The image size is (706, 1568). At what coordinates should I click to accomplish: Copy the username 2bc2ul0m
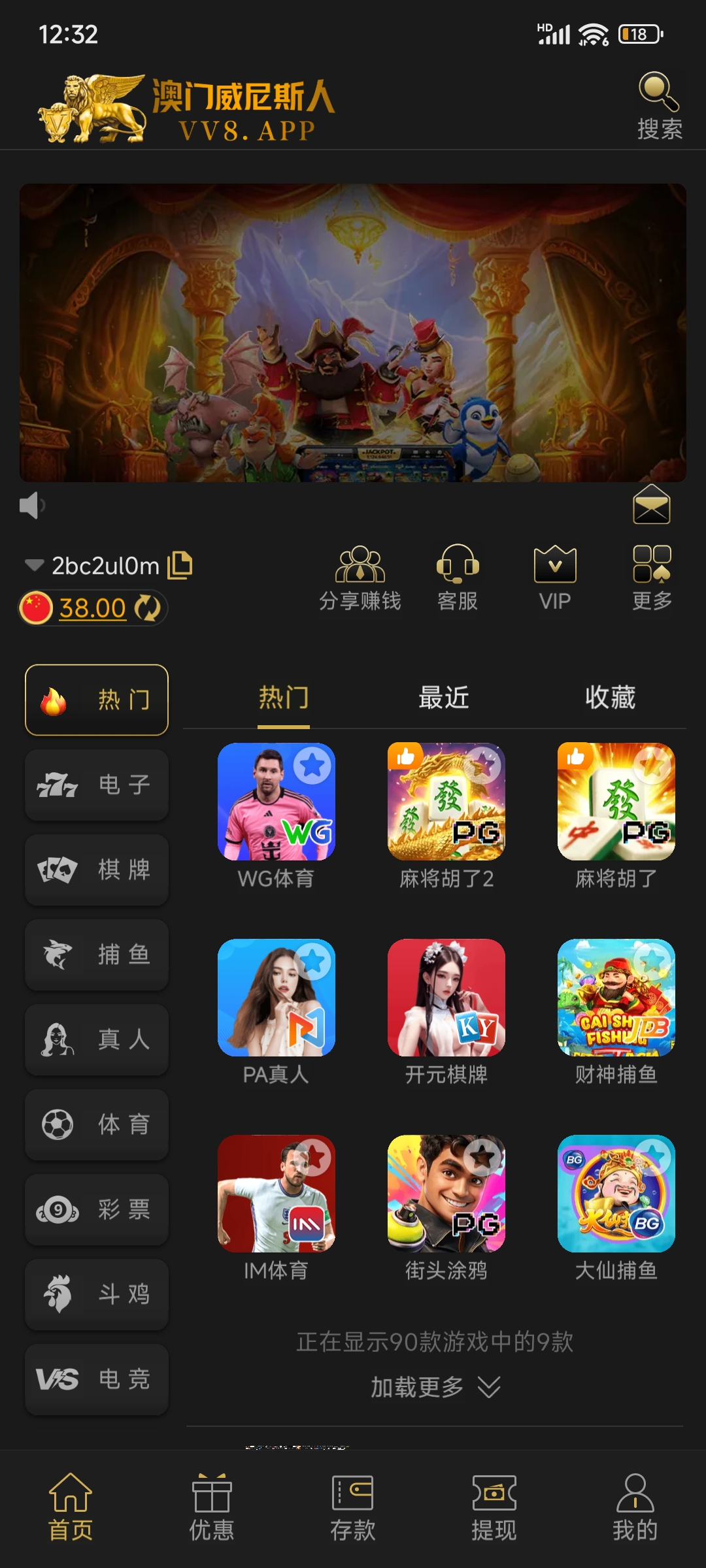point(180,565)
